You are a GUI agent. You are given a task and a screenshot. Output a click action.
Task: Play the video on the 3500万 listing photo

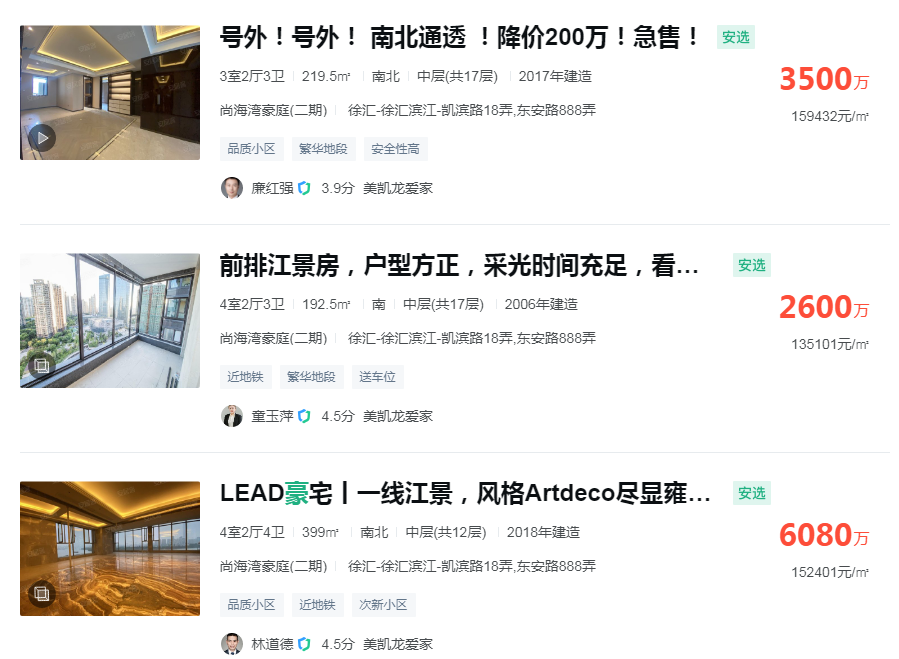click(42, 138)
